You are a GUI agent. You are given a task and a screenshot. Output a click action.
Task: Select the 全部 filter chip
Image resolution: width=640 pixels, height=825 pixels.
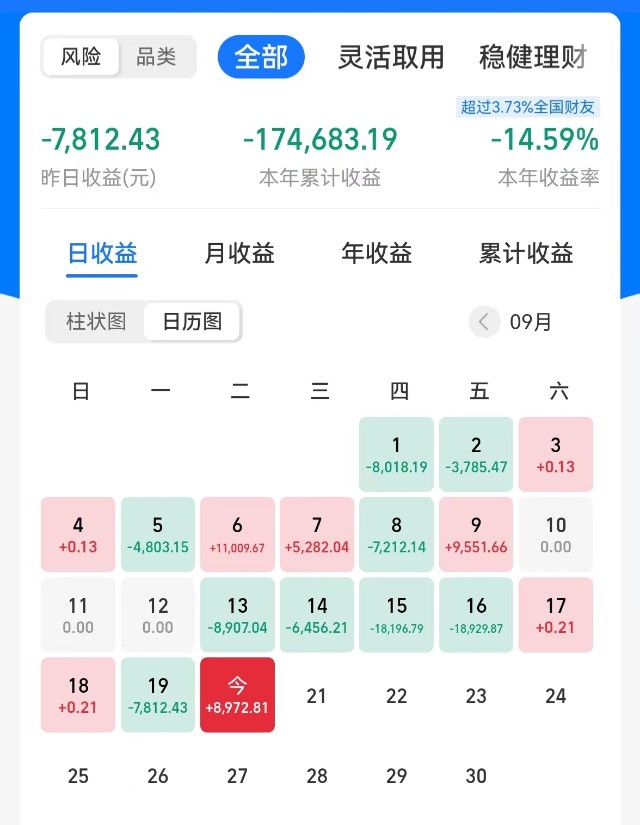[x=261, y=57]
